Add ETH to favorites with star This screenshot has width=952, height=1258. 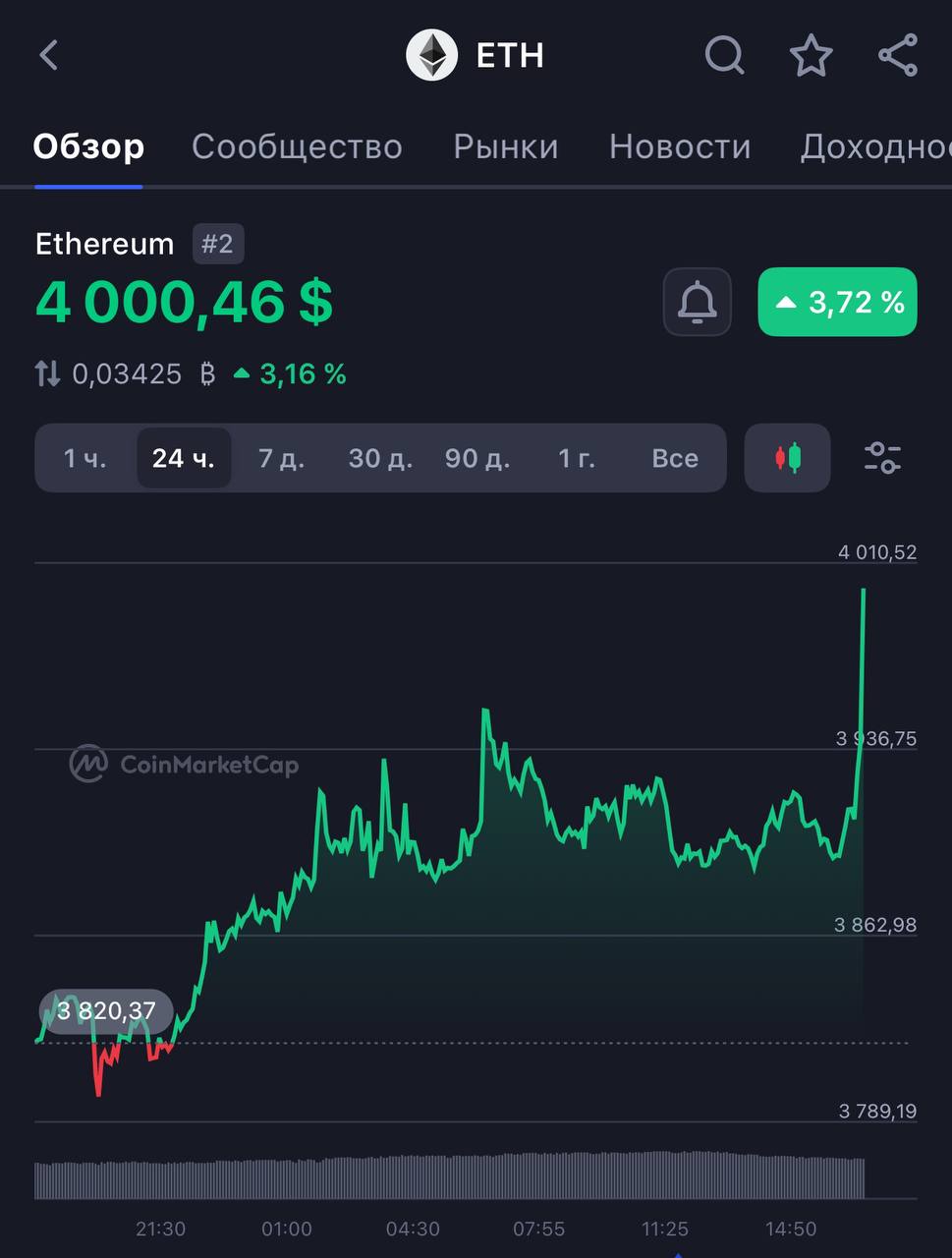click(x=812, y=55)
